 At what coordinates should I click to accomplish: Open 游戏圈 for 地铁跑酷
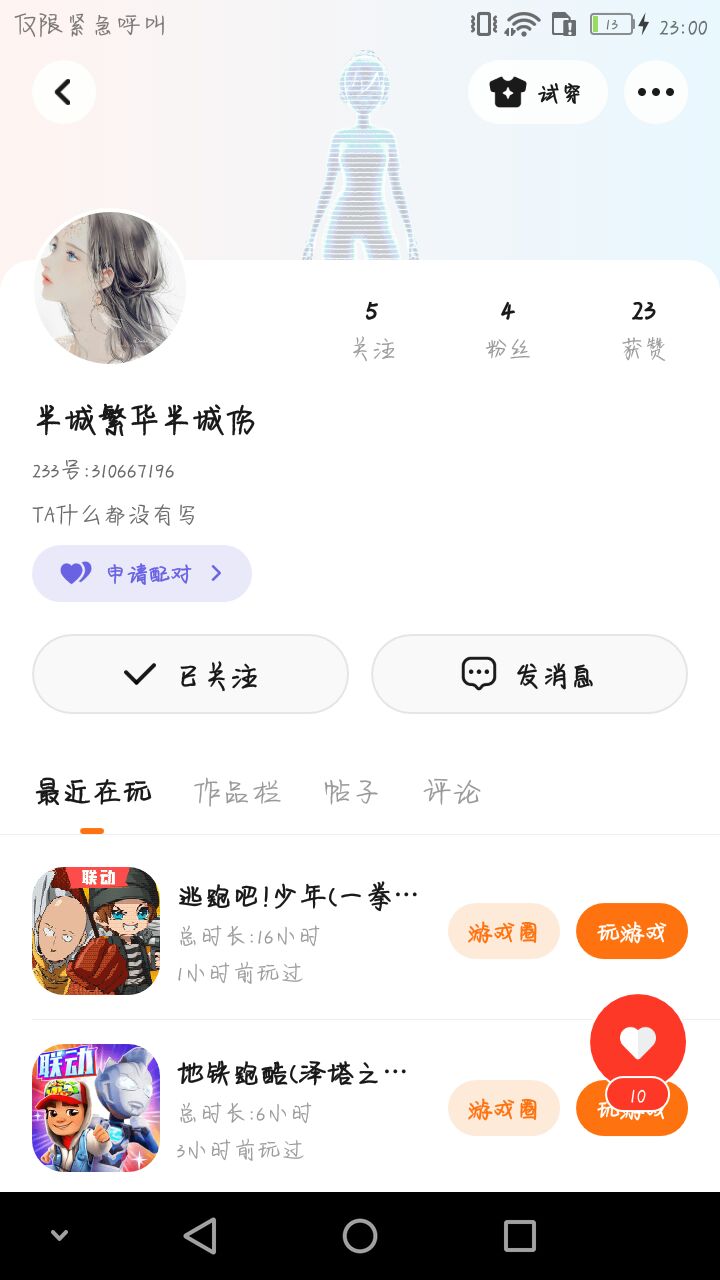click(503, 1108)
